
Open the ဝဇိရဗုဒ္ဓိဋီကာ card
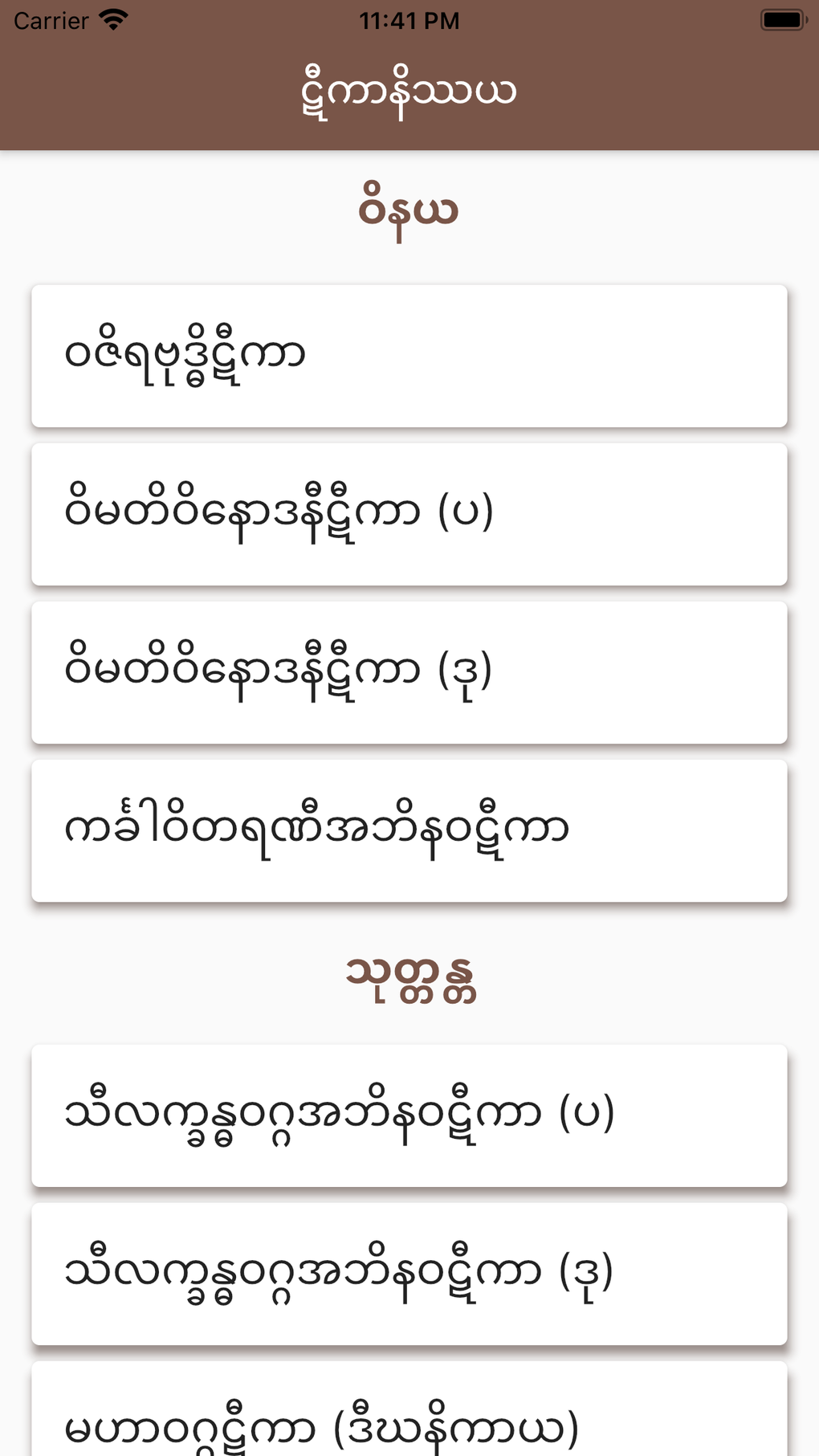click(x=409, y=356)
